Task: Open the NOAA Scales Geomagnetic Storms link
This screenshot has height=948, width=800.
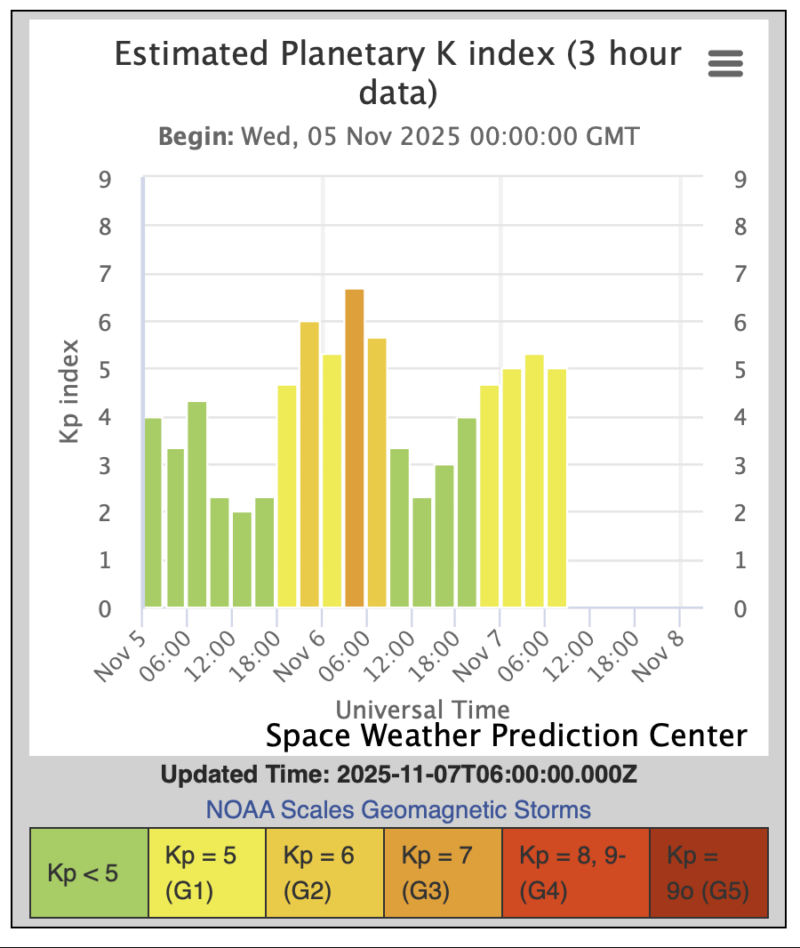Action: pos(398,809)
